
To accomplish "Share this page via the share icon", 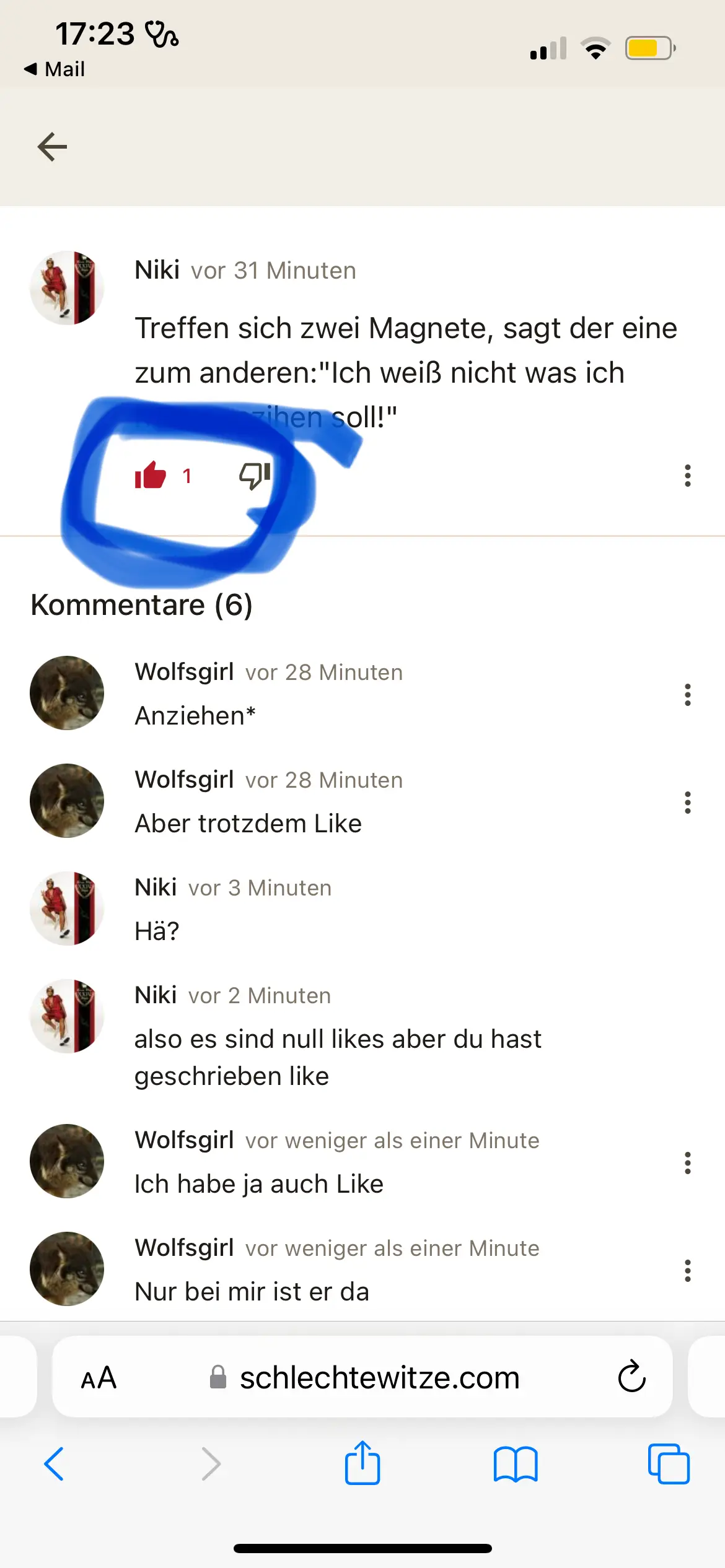I will 362,1463.
